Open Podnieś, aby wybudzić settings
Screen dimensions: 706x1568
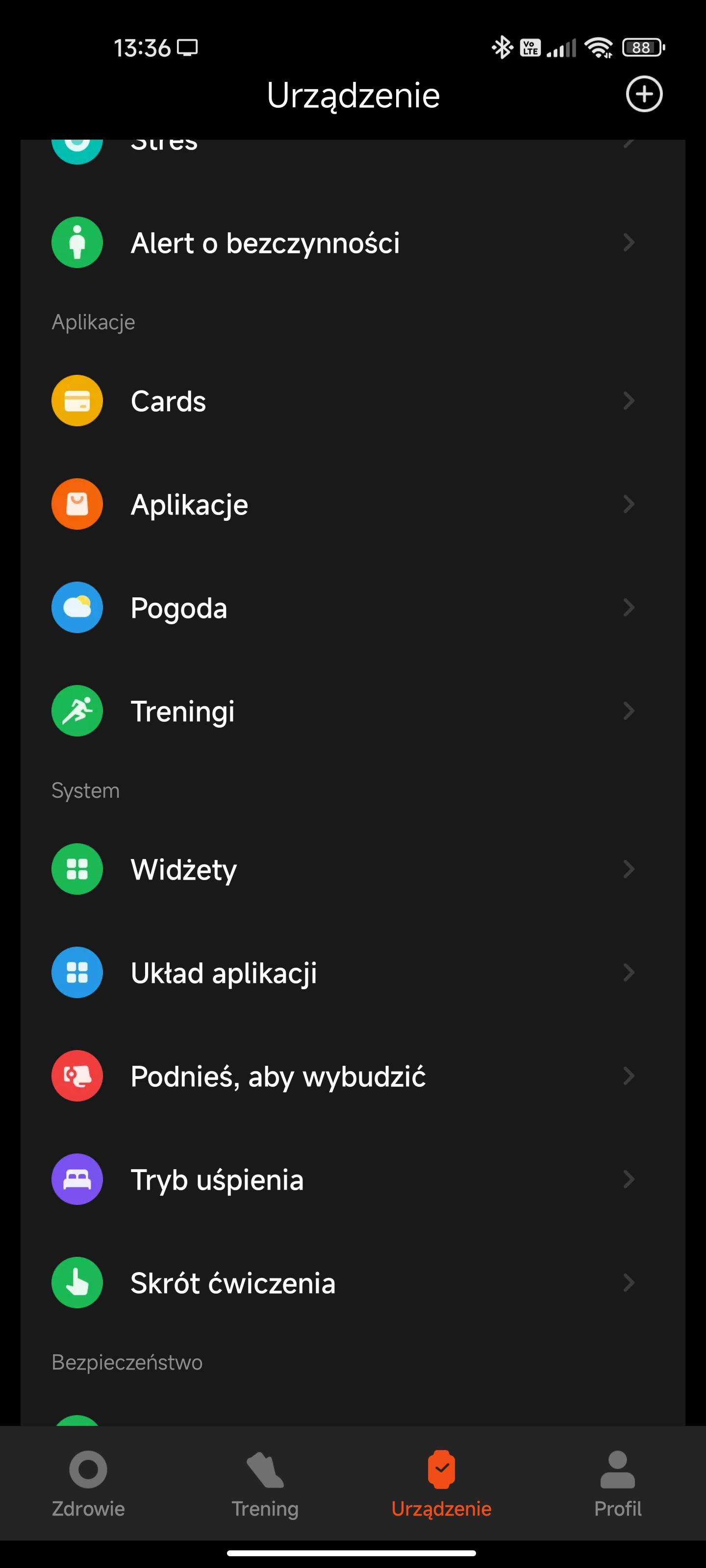[x=352, y=1076]
